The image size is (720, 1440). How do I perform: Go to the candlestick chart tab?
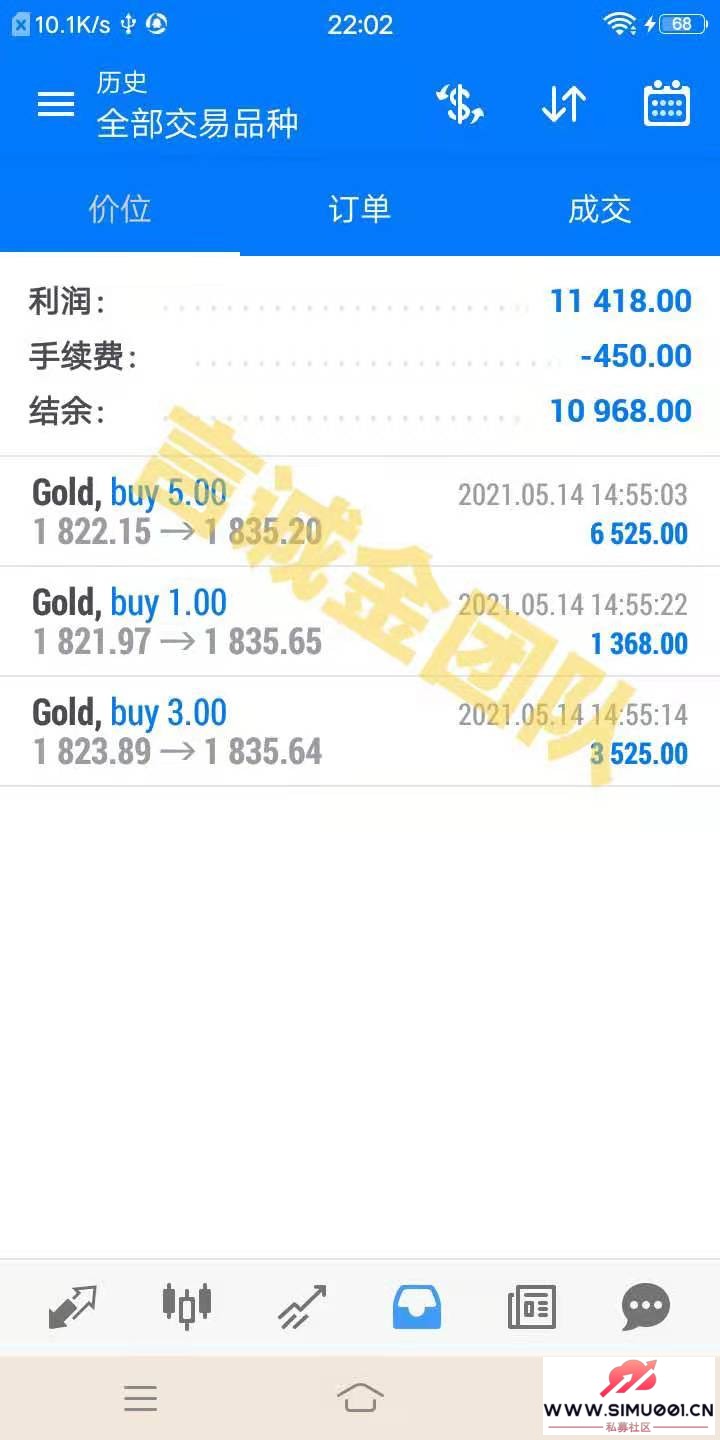[187, 1305]
